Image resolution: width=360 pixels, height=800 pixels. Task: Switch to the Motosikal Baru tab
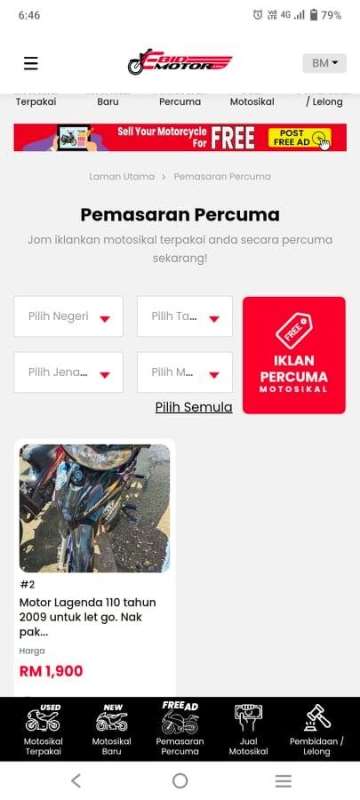pos(112,729)
